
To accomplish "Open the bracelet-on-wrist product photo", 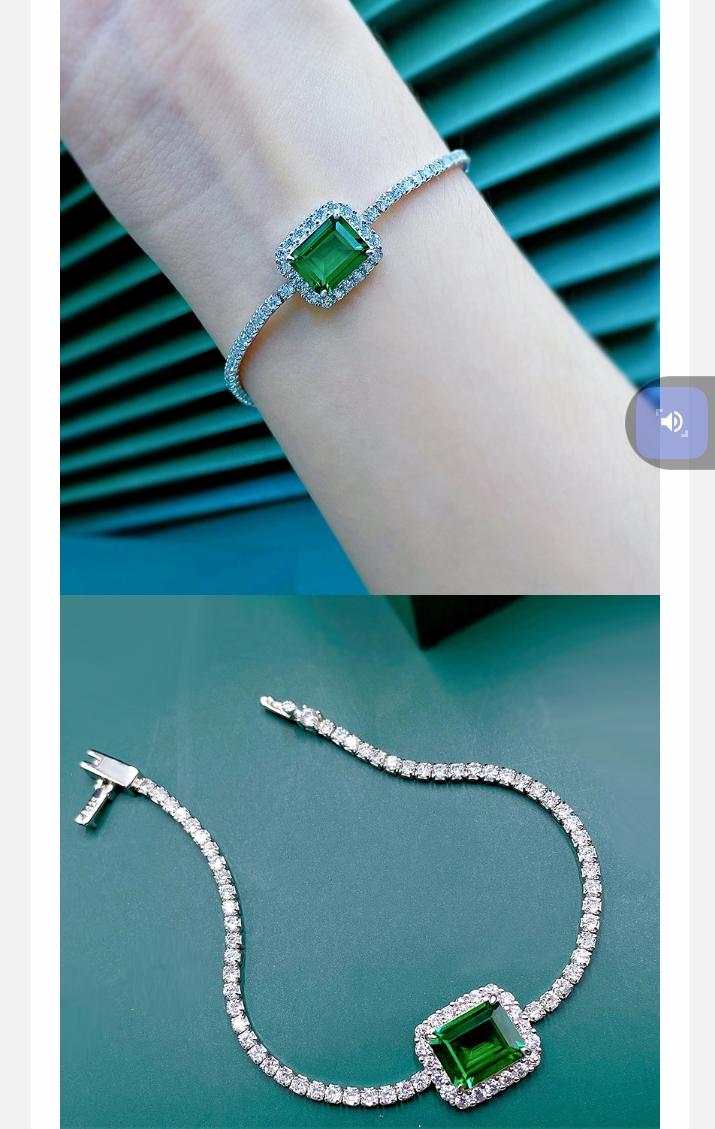I will (359, 296).
